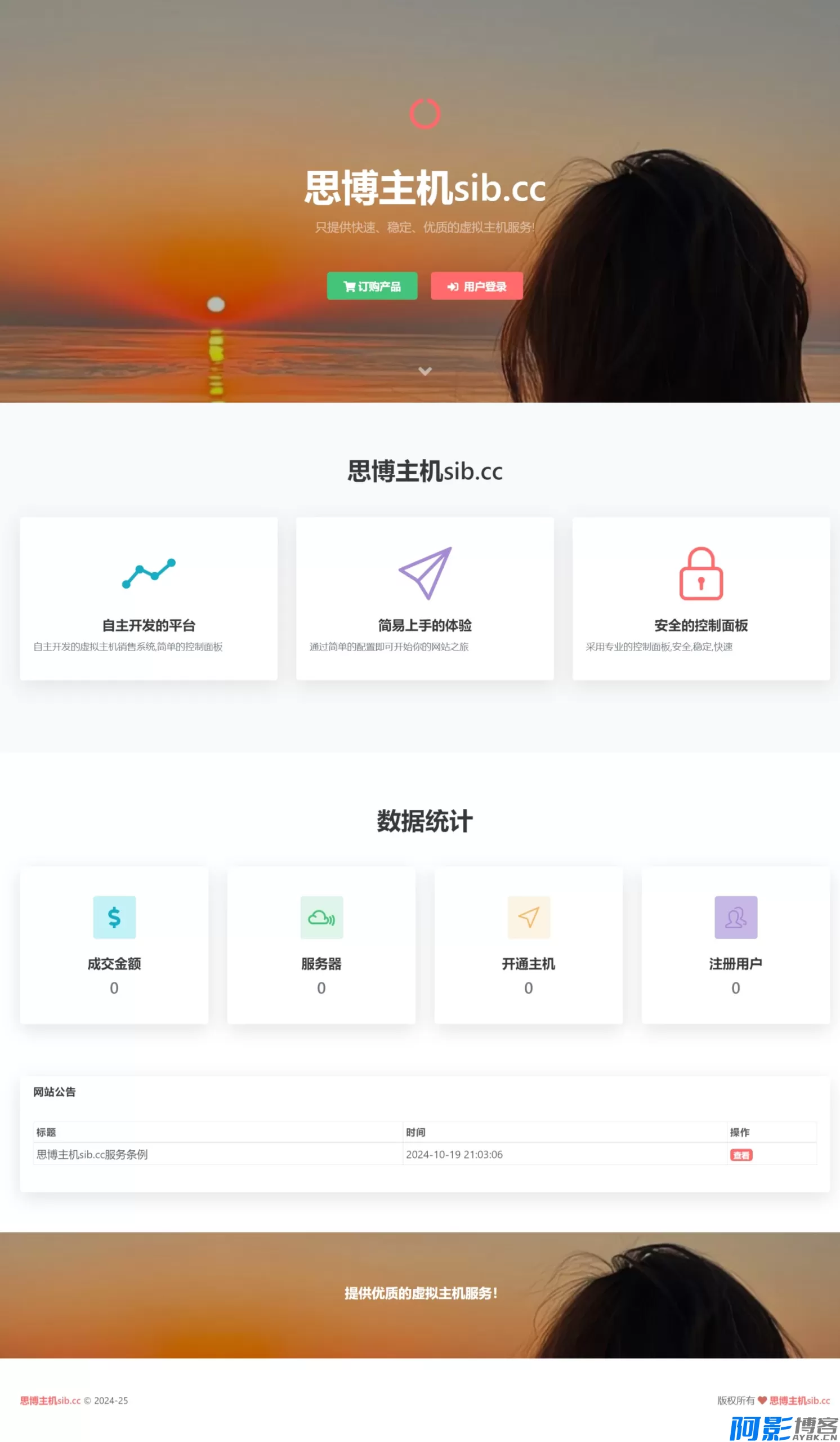
Task: Tap the 订购产品 order button
Action: click(372, 286)
